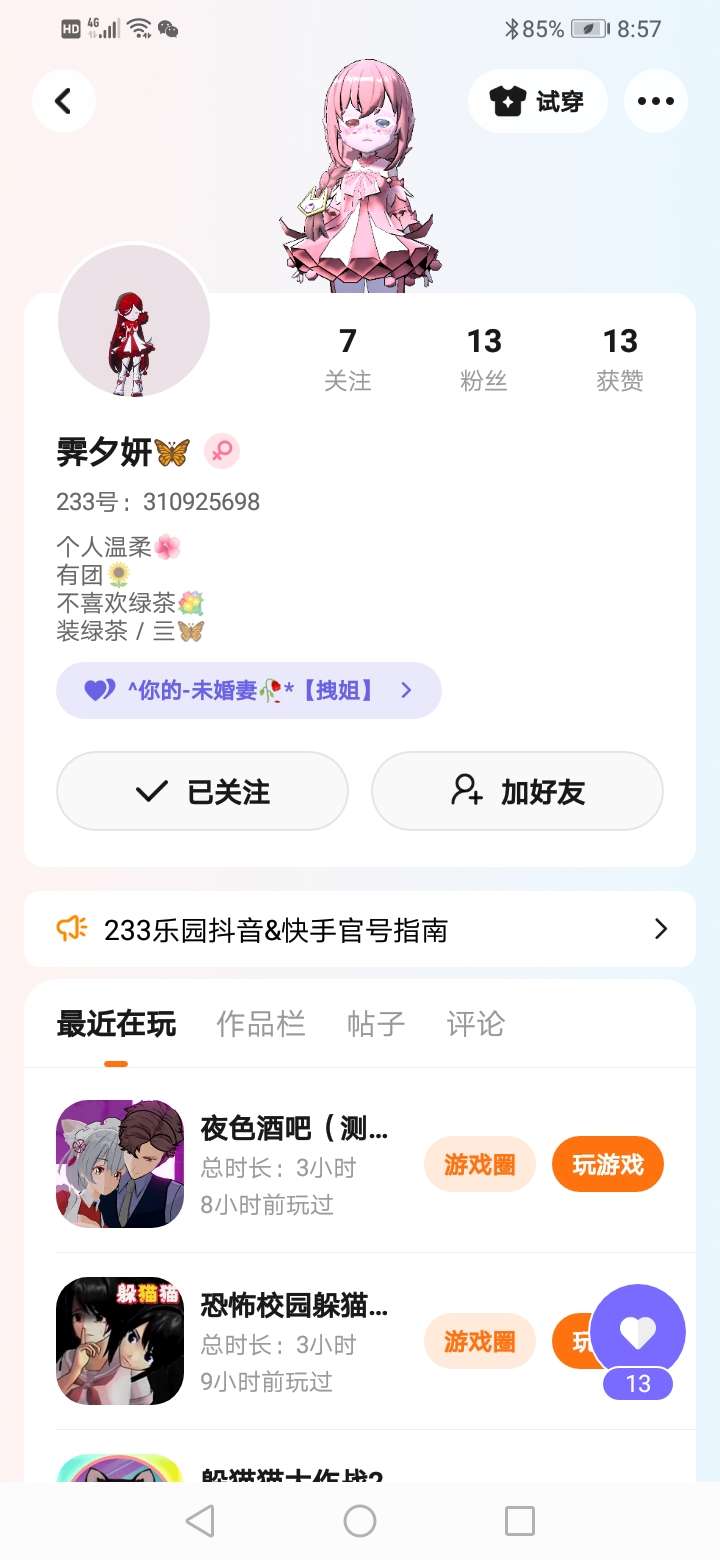Open the 恐怖校园躲猫猫 game icon
The height and width of the screenshot is (1560, 720).
coord(120,1341)
